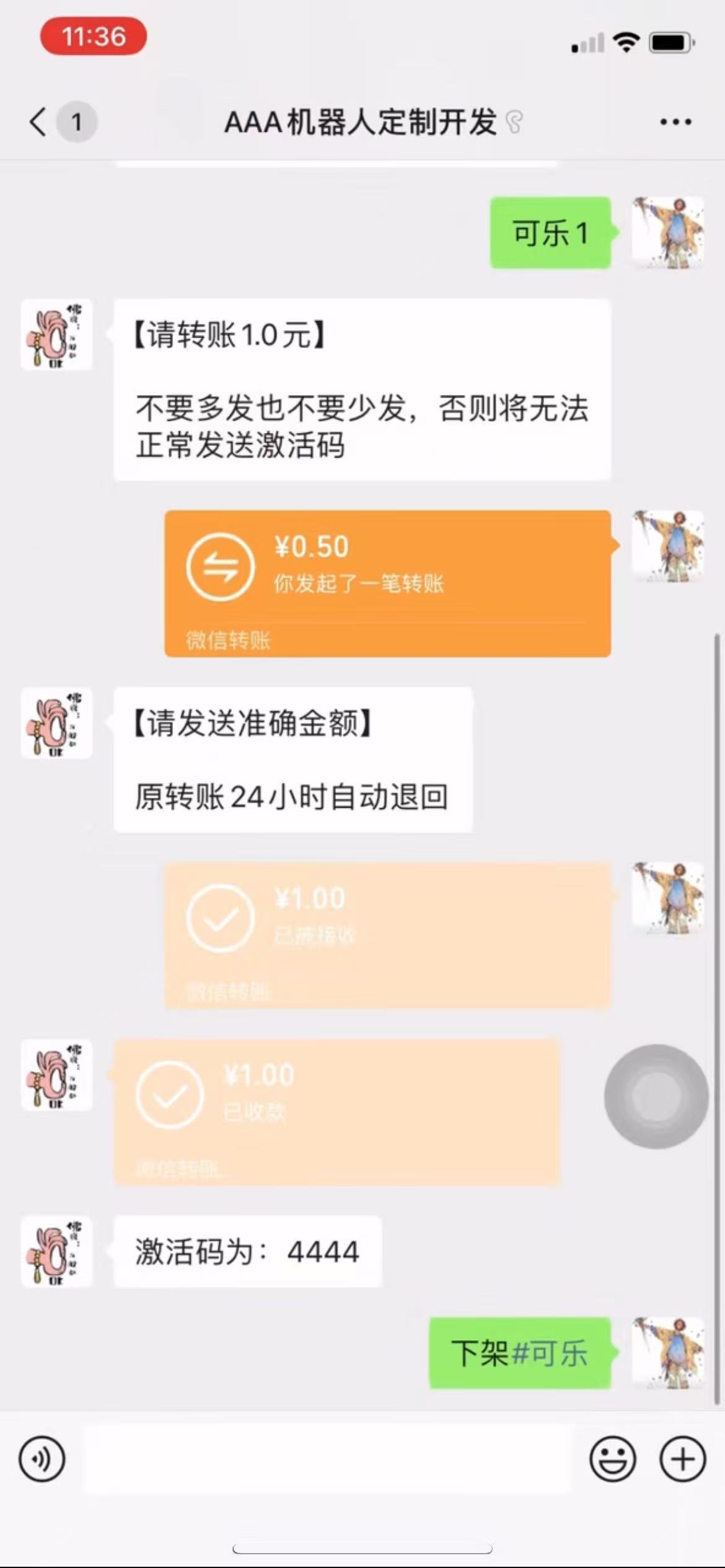Open the bot's avatar beside 请转账1.0元
The image size is (725, 1568).
56,334
